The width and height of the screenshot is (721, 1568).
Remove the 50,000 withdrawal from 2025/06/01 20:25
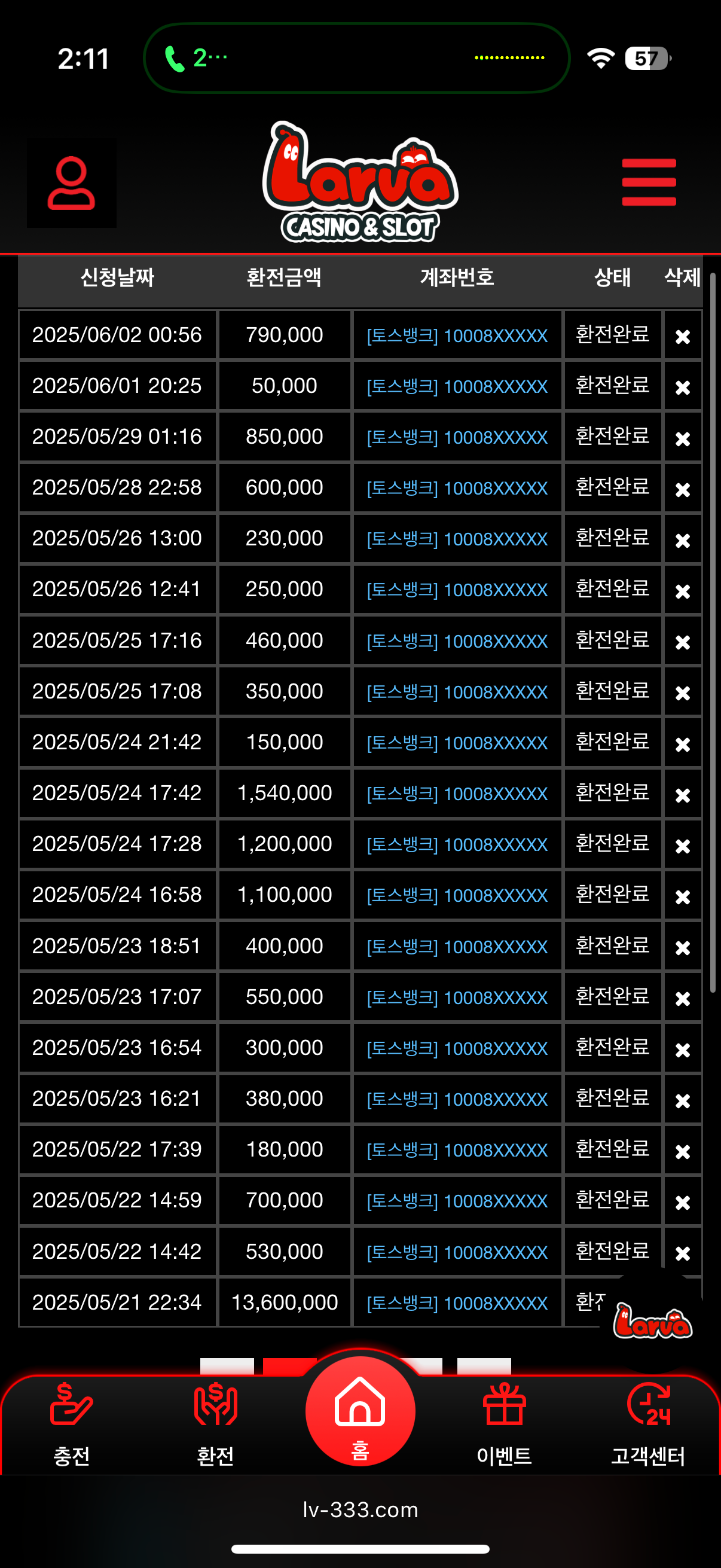[x=682, y=387]
